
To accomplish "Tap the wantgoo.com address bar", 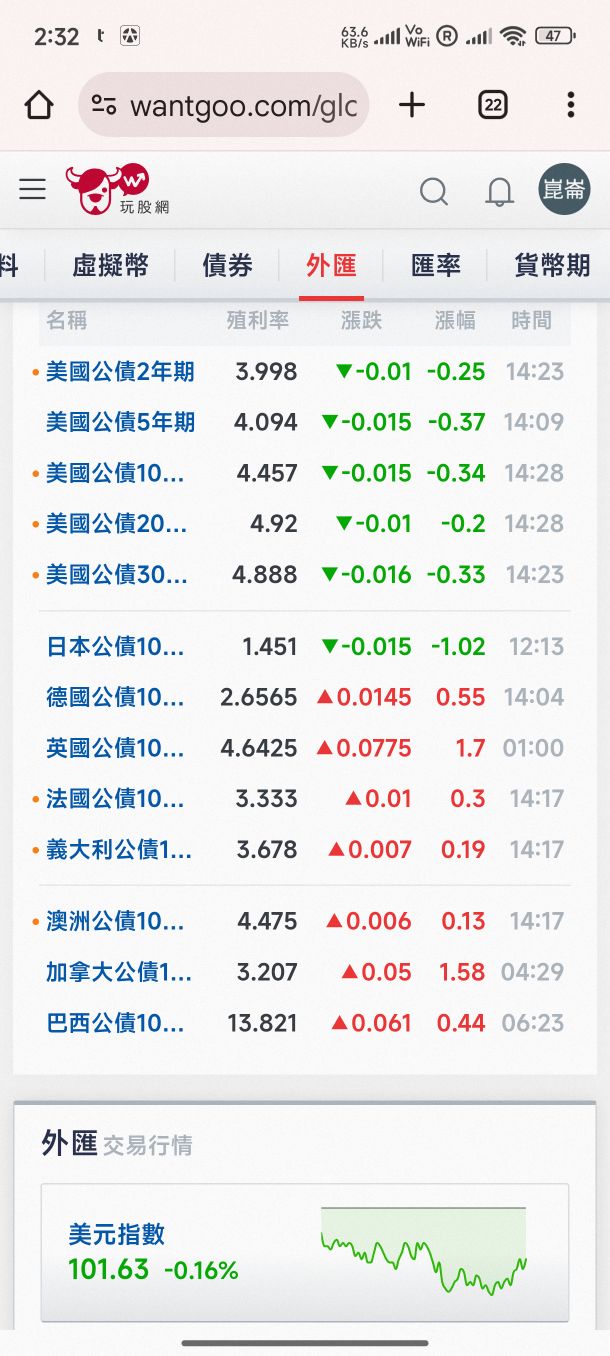I will tap(224, 105).
